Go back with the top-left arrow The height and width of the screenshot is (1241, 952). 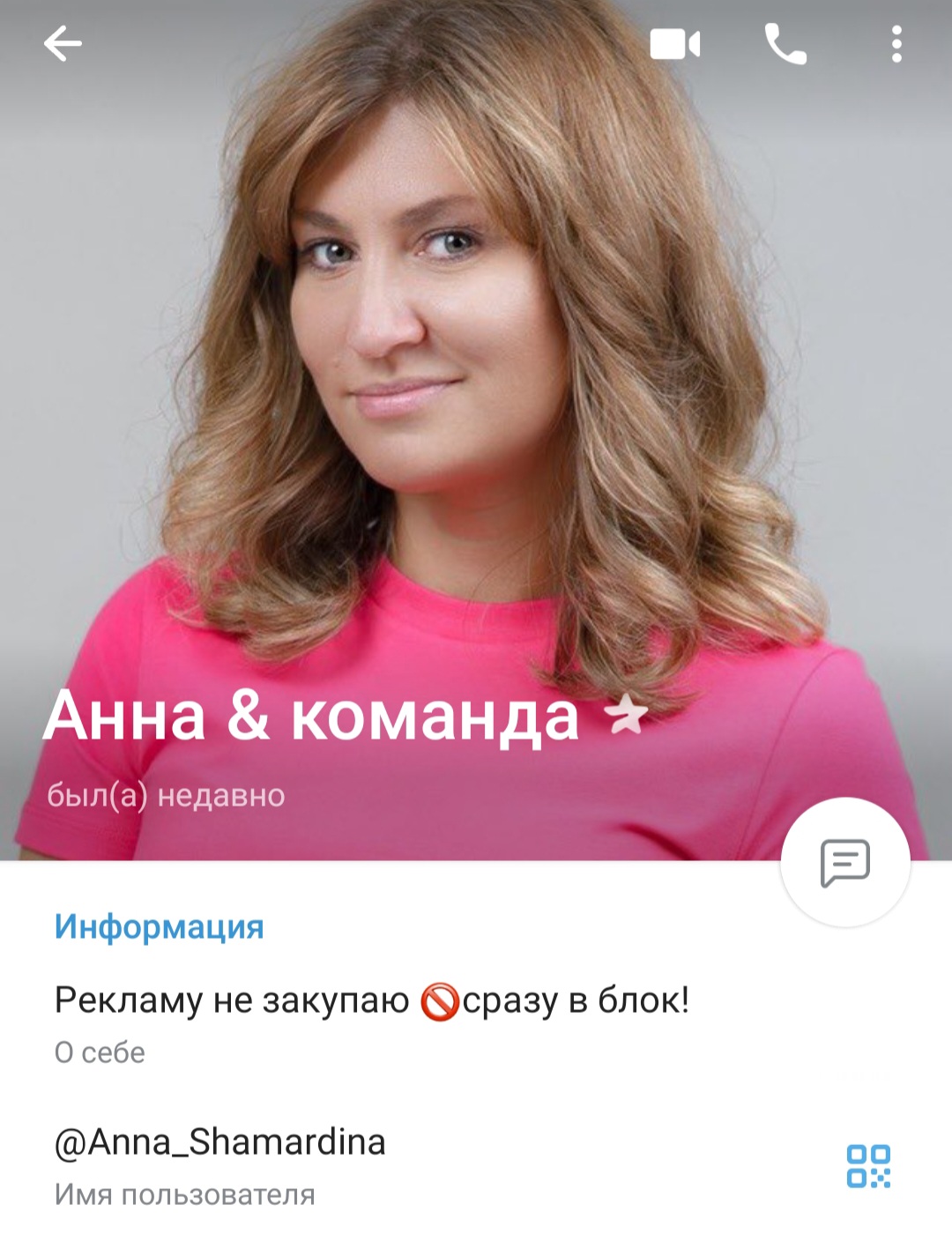(63, 43)
